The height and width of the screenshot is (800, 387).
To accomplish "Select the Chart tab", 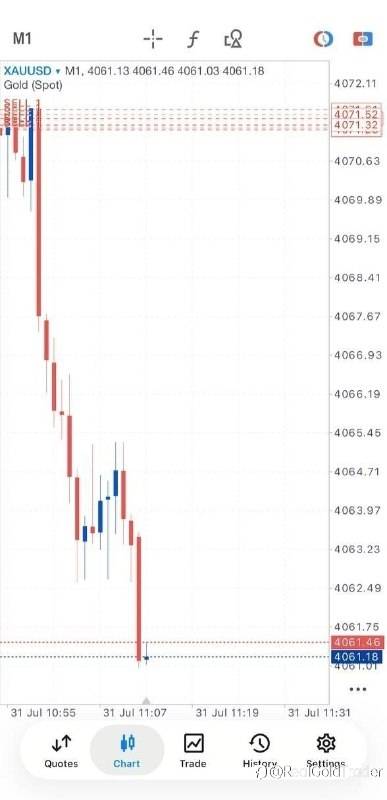I will pos(127,751).
